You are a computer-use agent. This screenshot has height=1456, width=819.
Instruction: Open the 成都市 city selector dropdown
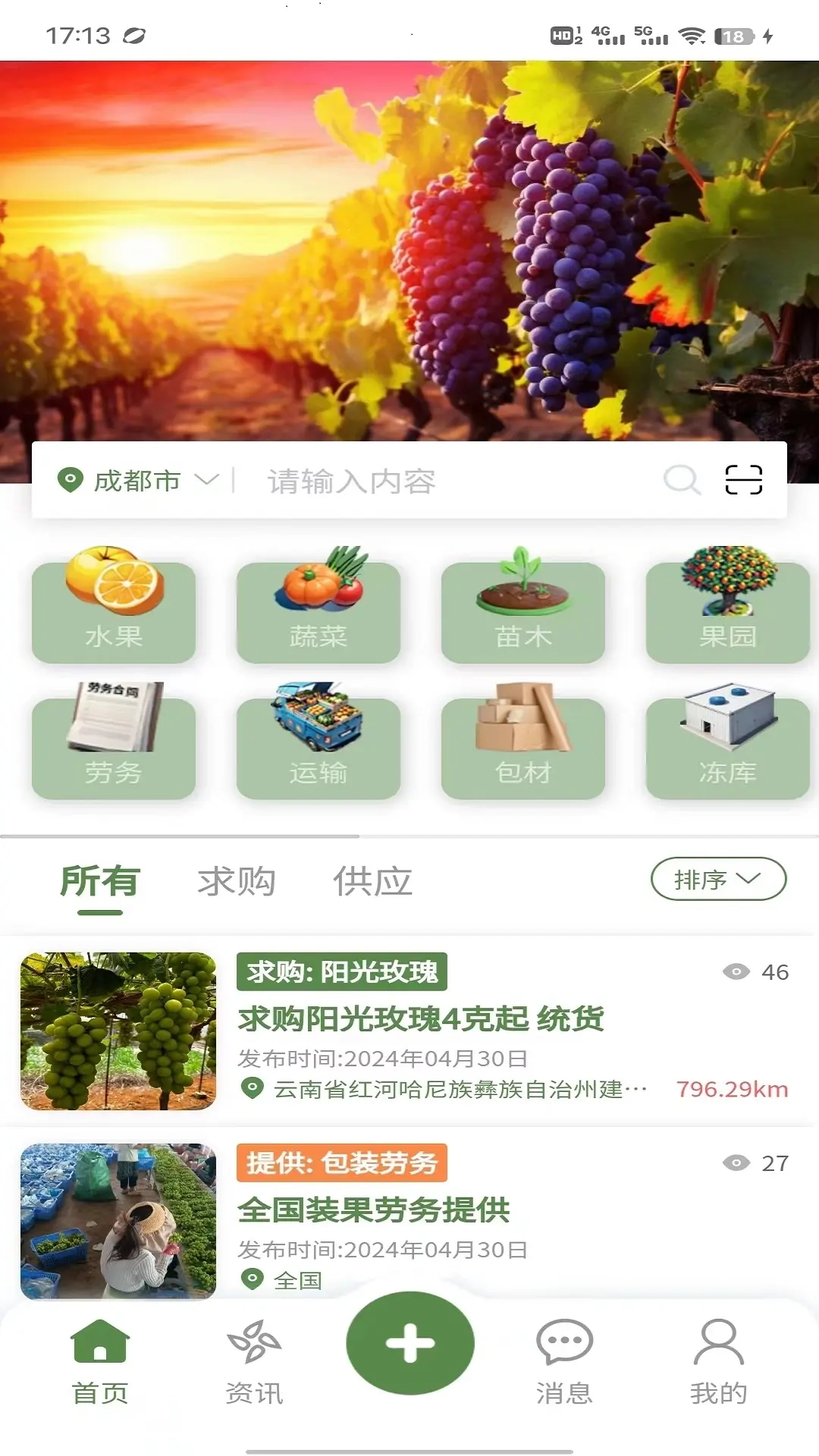[x=138, y=481]
